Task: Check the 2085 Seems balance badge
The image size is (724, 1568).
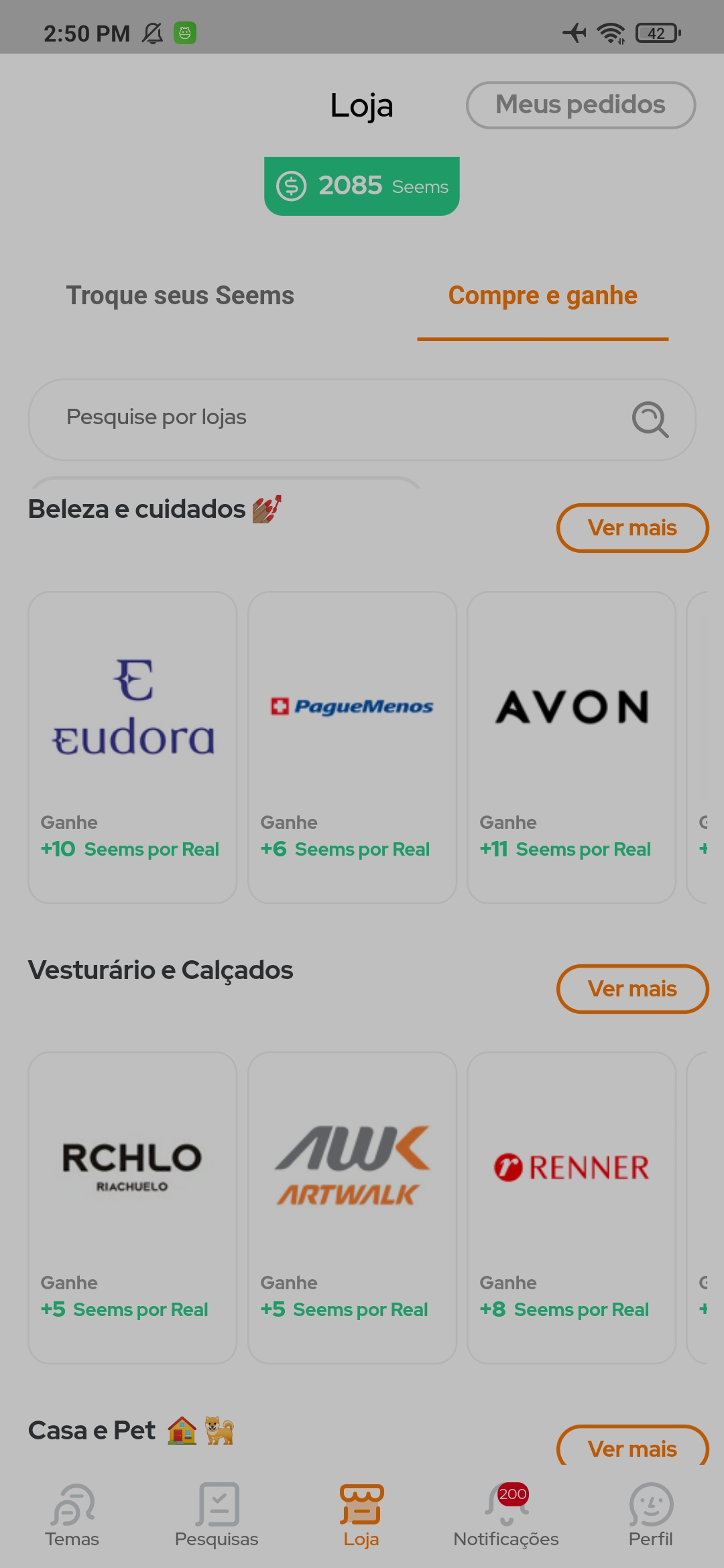Action: (362, 186)
